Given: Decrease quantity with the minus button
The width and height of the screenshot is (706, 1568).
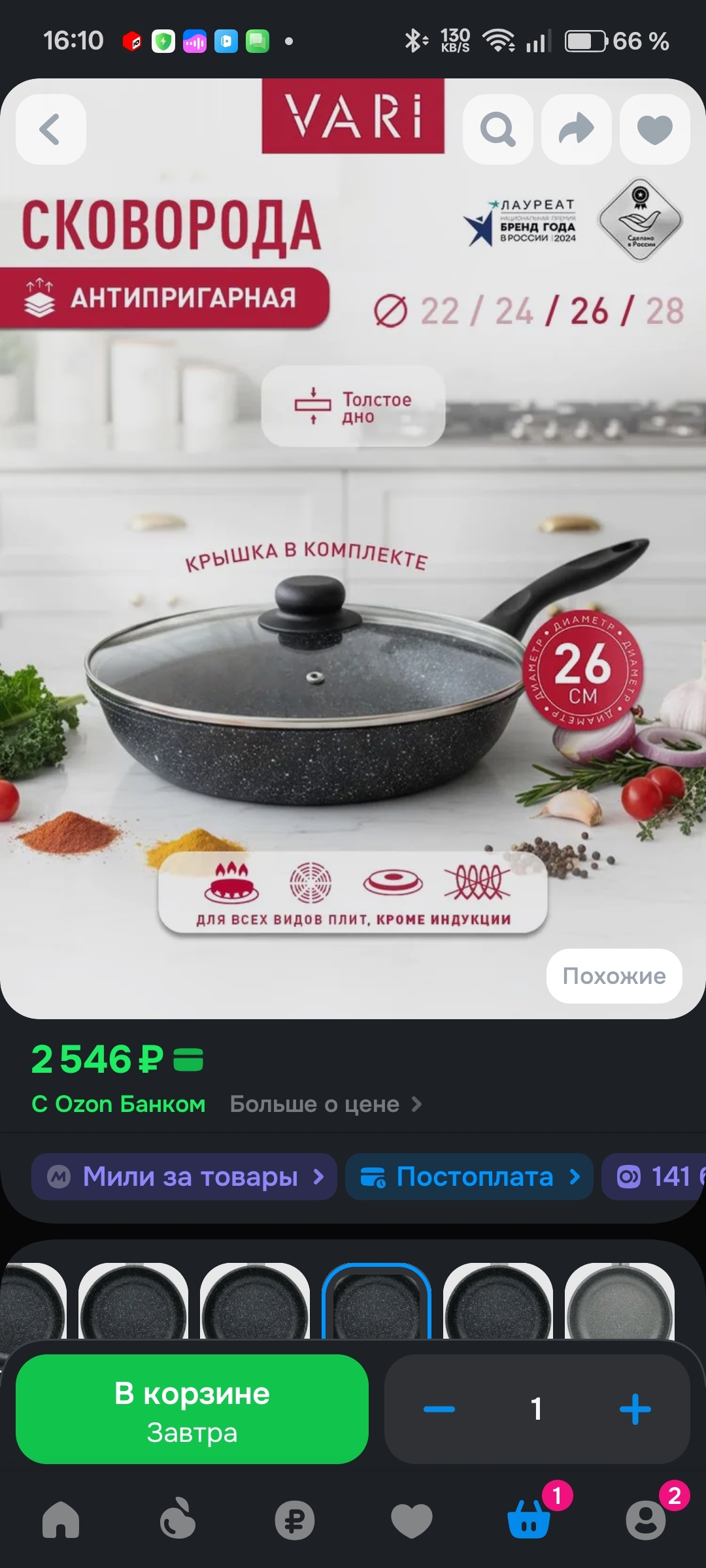Looking at the screenshot, I should pos(439,1409).
